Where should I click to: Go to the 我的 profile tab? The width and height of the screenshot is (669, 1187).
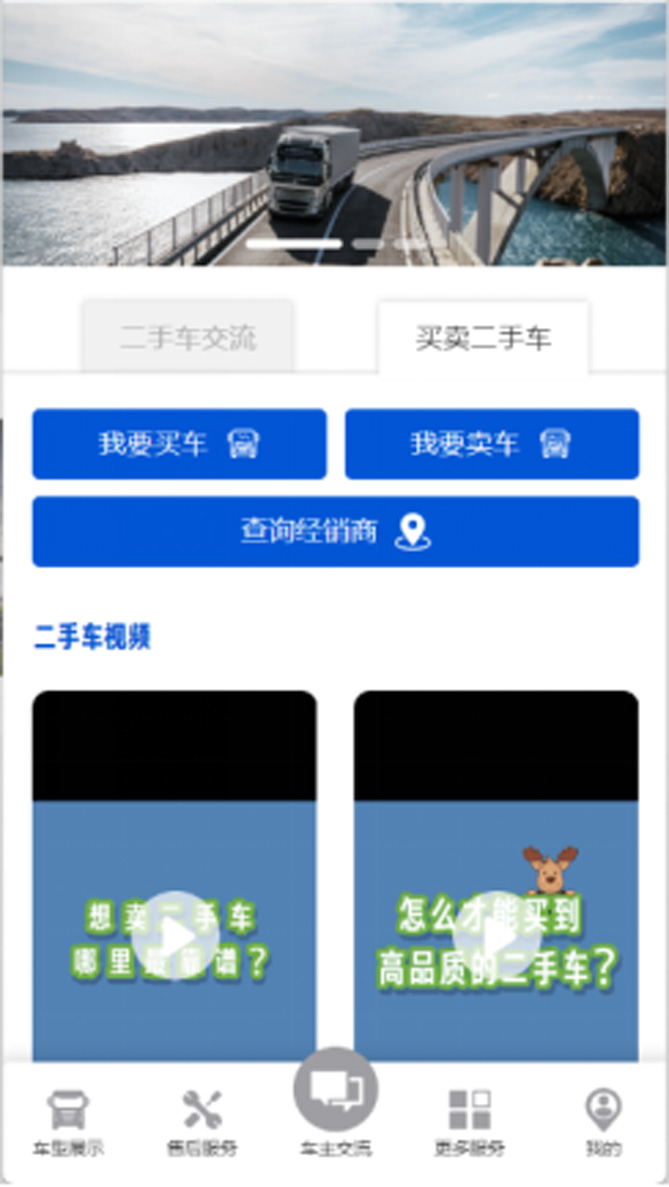pos(603,1122)
